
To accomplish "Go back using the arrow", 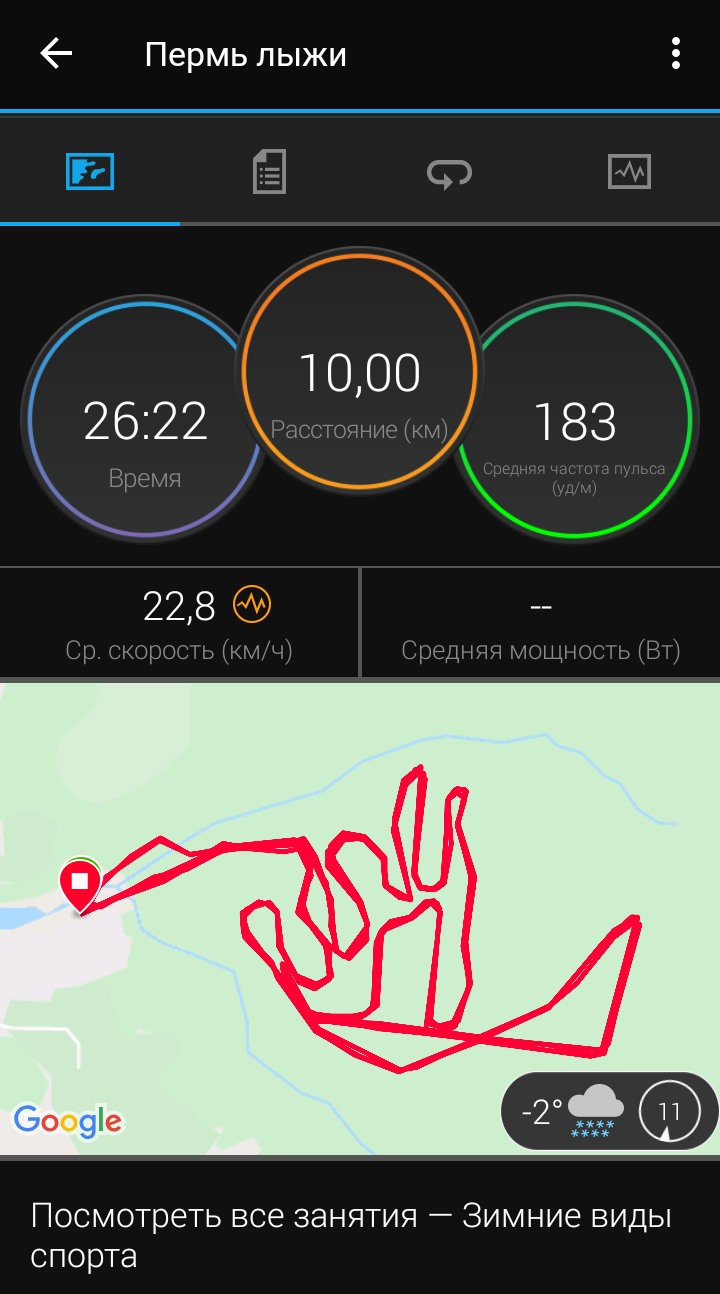I will (56, 54).
